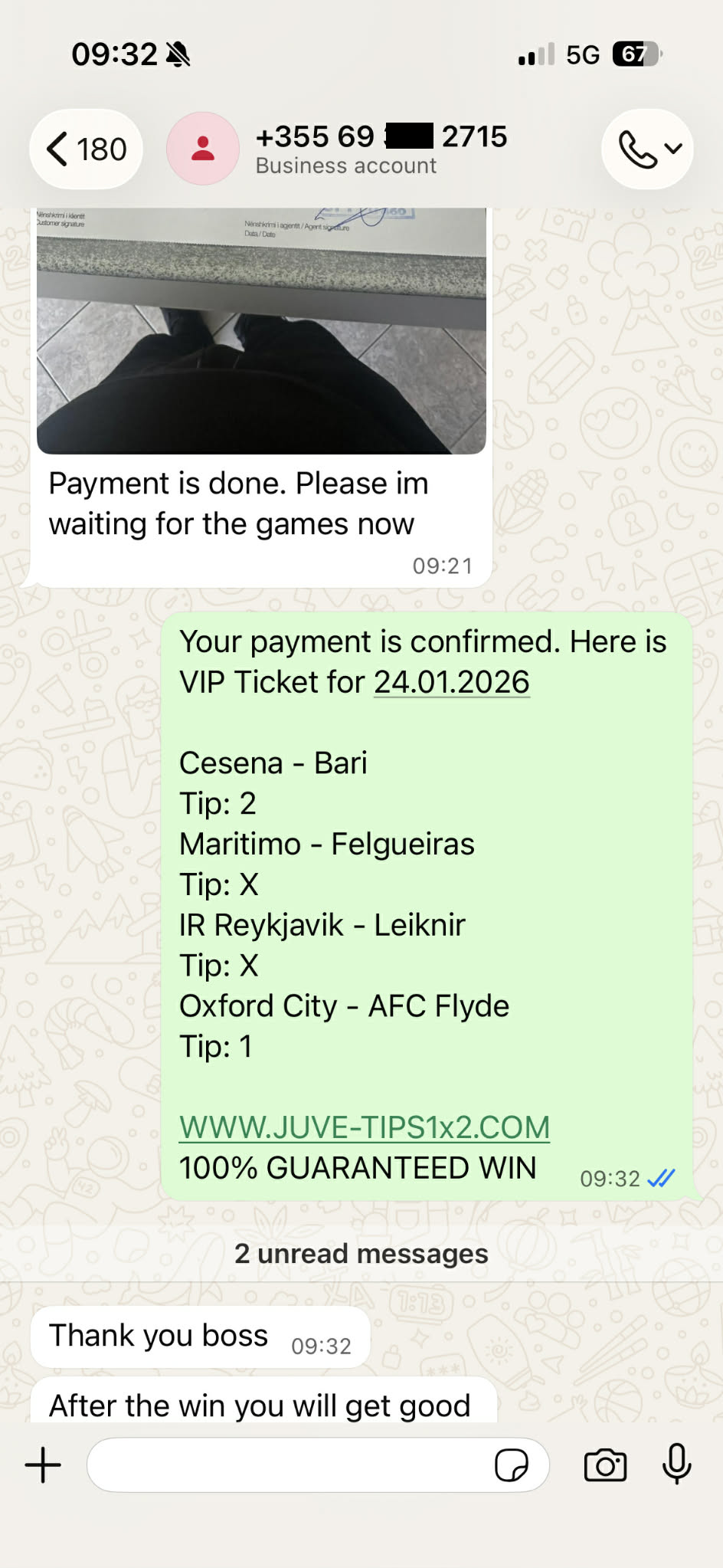
Task: Open the sticker picker
Action: coord(511,1465)
